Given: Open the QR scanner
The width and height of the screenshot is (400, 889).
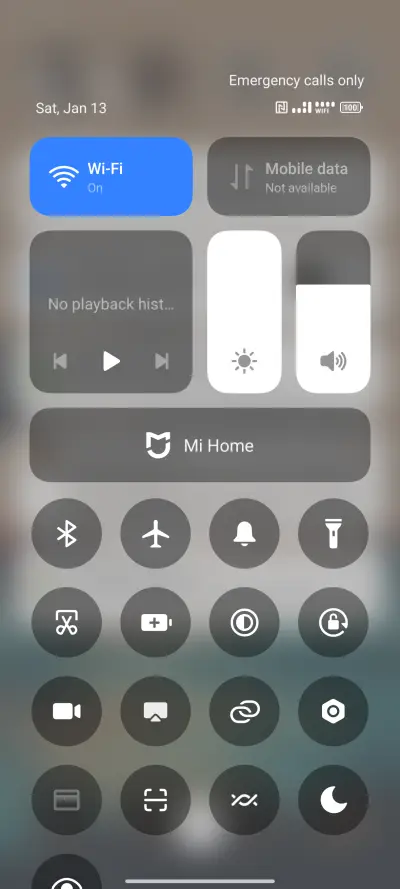Looking at the screenshot, I should 156,800.
